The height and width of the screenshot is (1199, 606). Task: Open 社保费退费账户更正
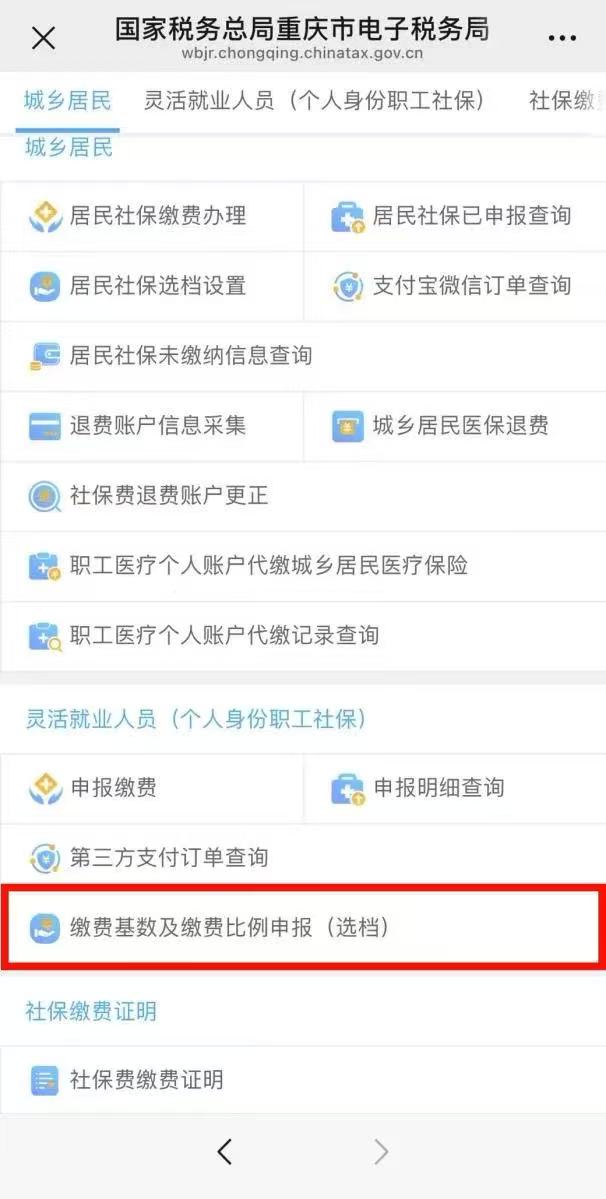pyautogui.click(x=168, y=496)
